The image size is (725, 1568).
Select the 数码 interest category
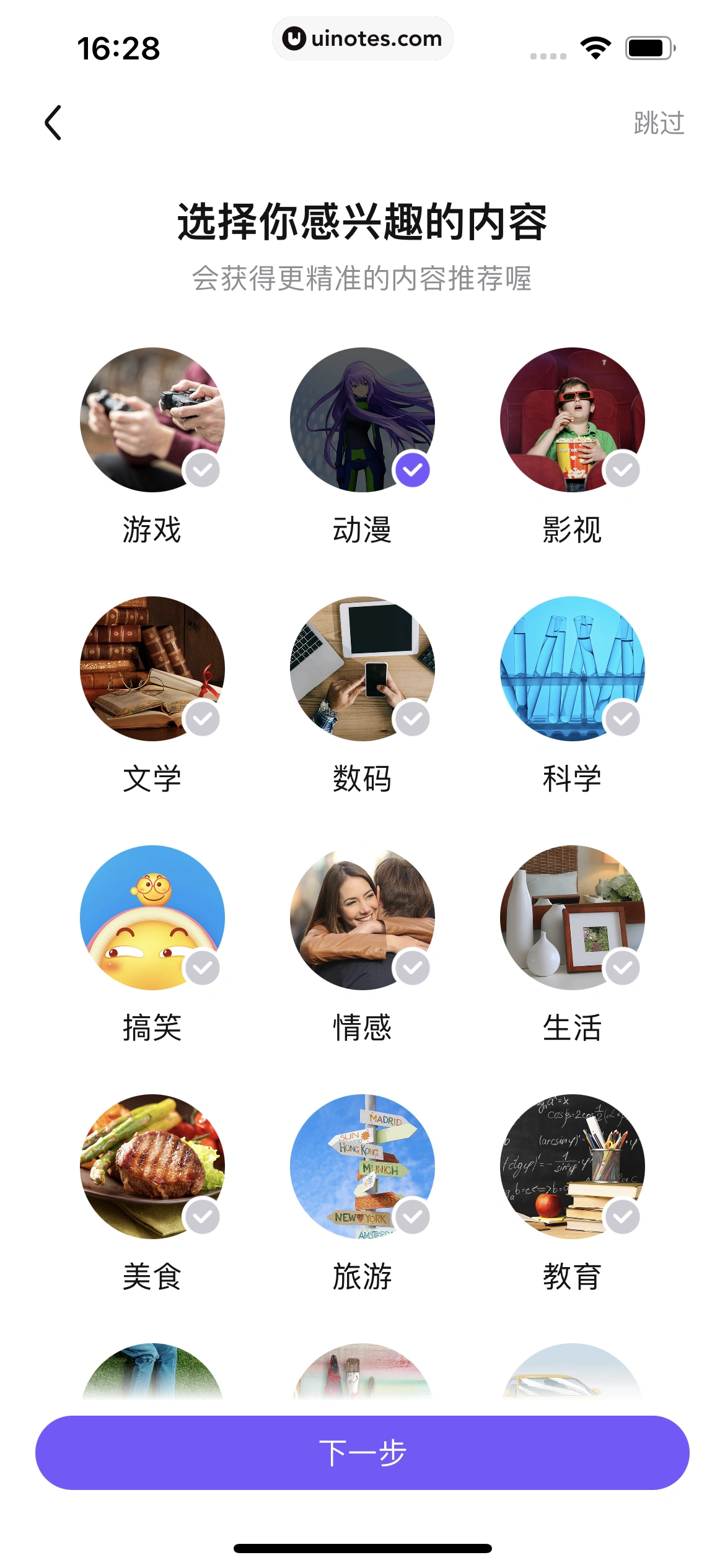(362, 669)
